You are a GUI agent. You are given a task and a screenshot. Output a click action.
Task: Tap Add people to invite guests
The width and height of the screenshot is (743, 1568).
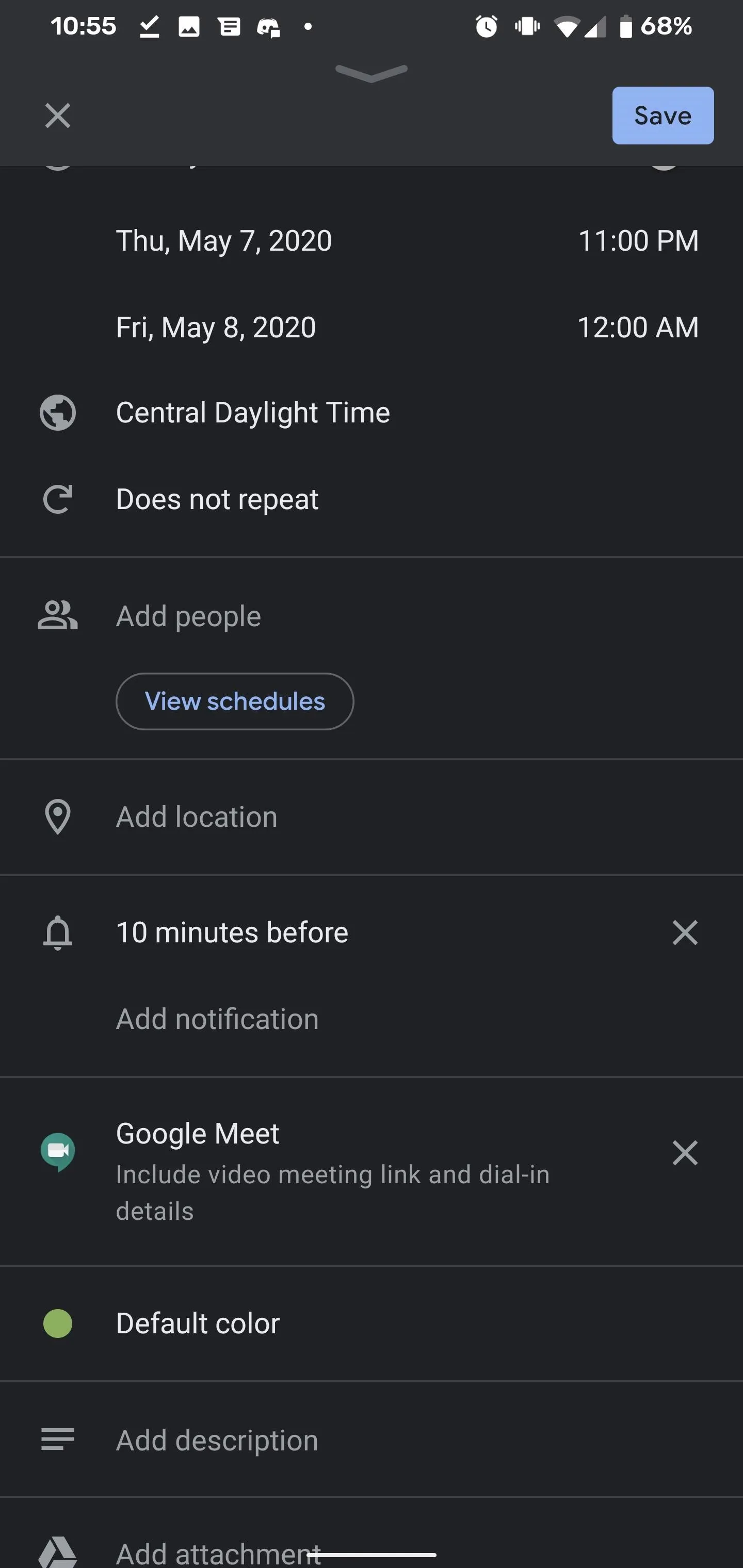(x=372, y=616)
